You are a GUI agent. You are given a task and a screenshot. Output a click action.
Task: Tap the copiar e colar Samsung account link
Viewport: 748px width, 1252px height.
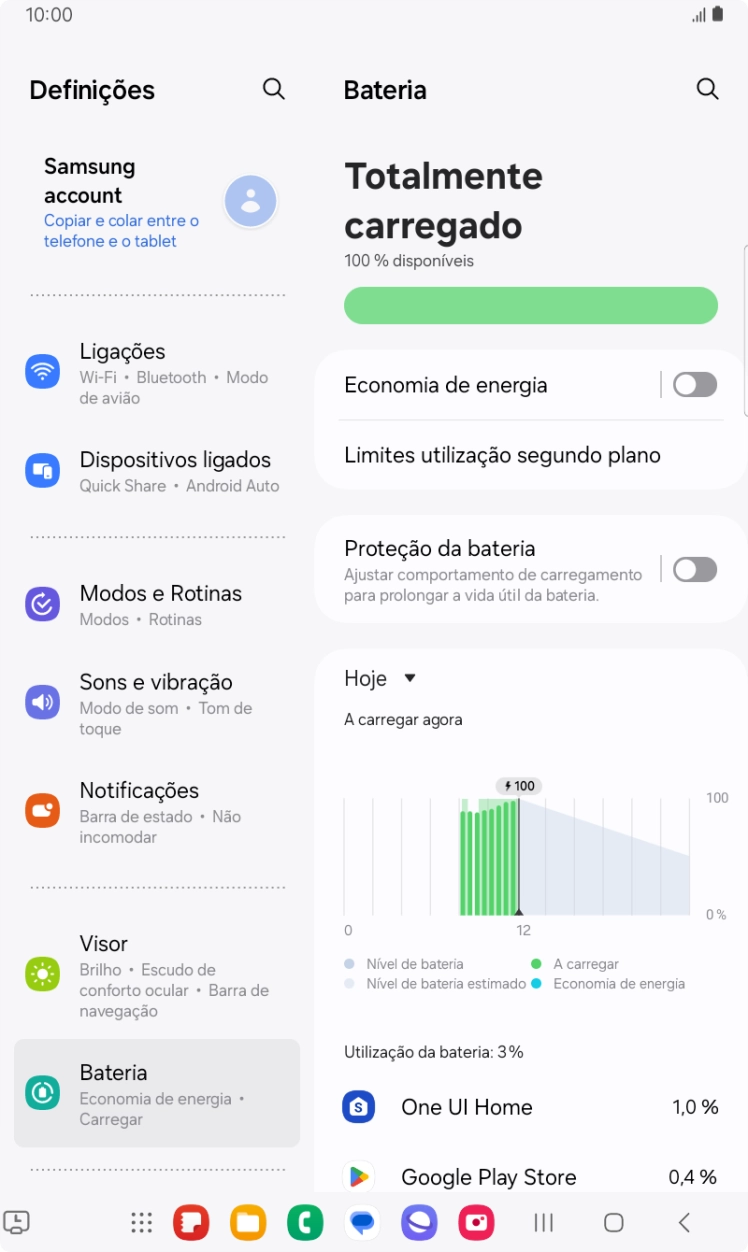pyautogui.click(x=120, y=229)
